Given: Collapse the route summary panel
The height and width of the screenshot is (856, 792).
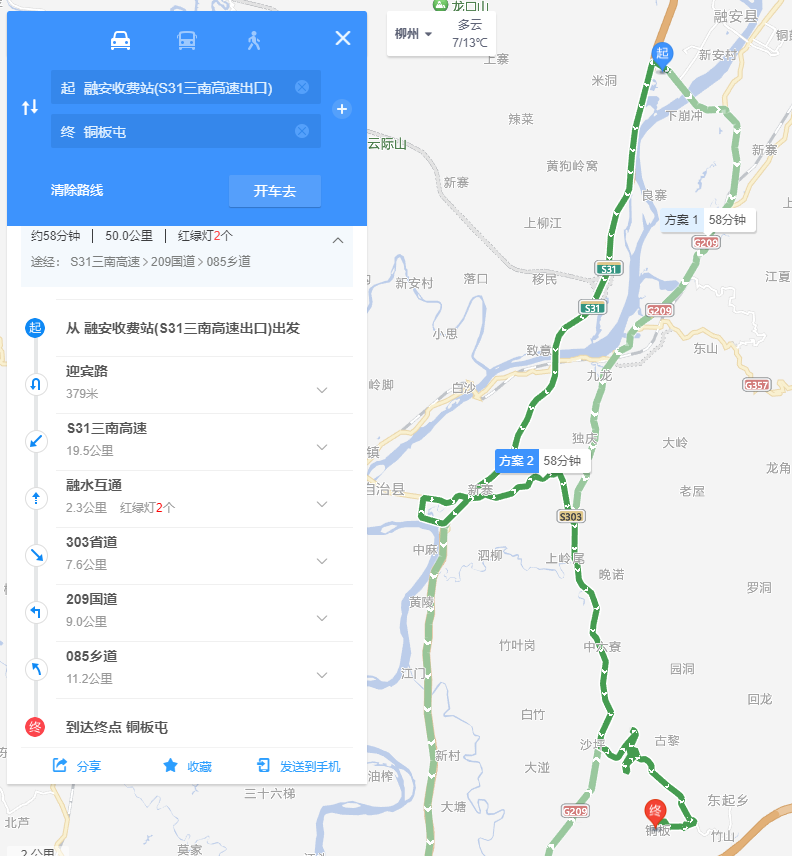Looking at the screenshot, I should (338, 240).
